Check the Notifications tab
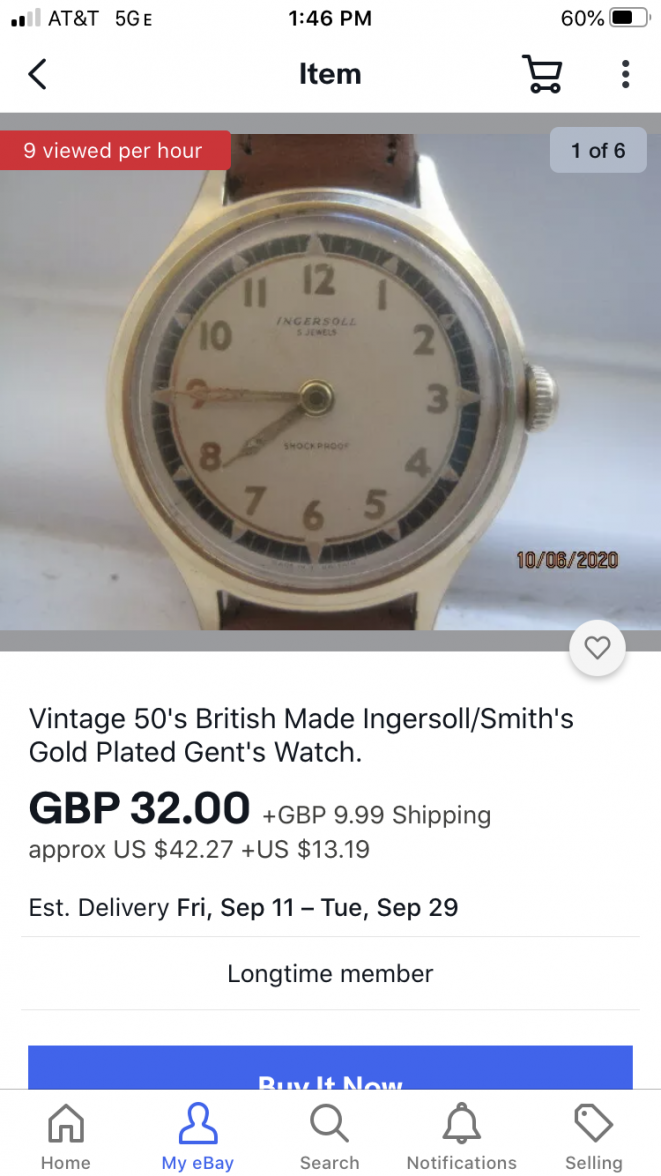Screen dimensions: 661x1176 tap(461, 1137)
